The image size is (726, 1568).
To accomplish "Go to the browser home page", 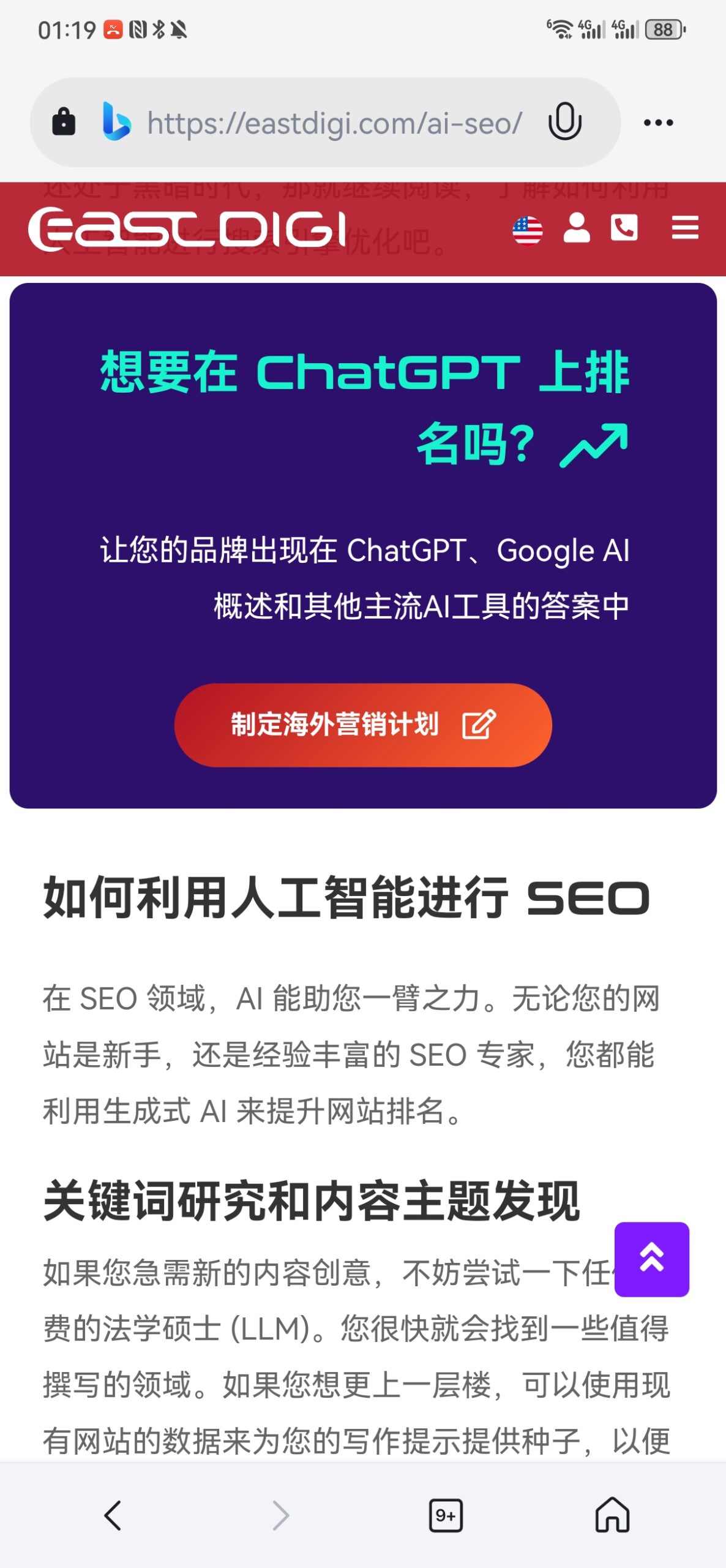I will coord(612,1515).
